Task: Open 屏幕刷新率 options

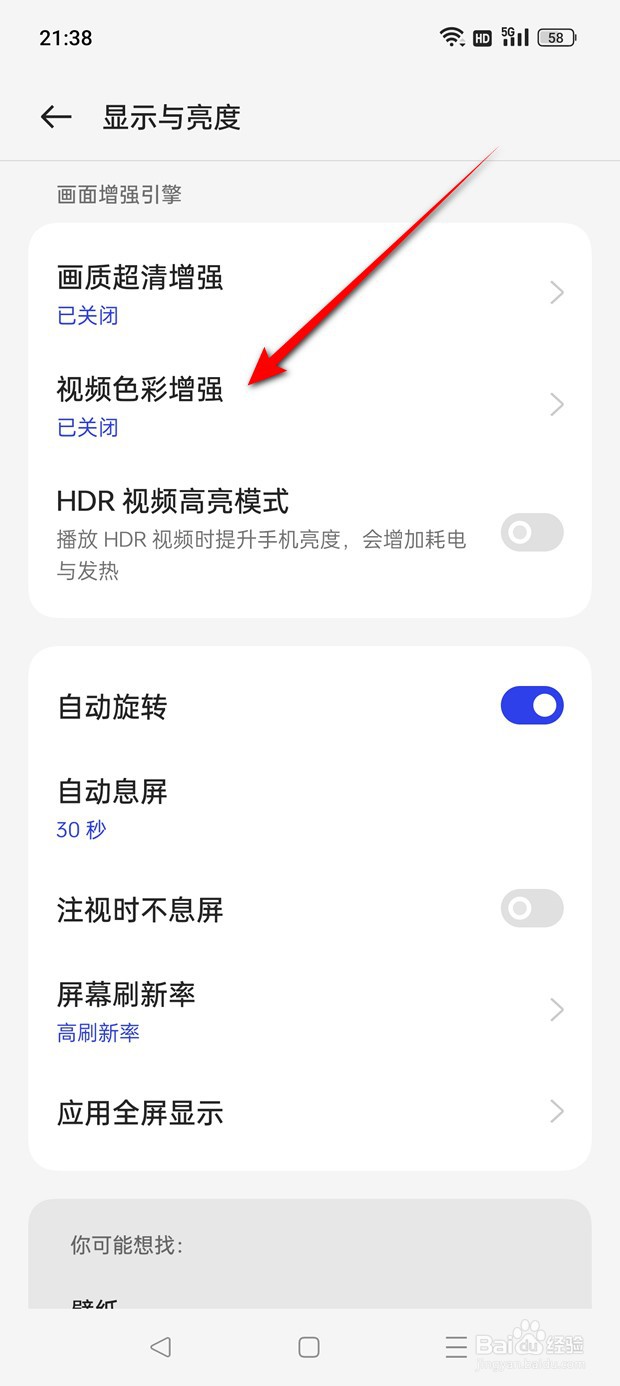Action: click(310, 1010)
